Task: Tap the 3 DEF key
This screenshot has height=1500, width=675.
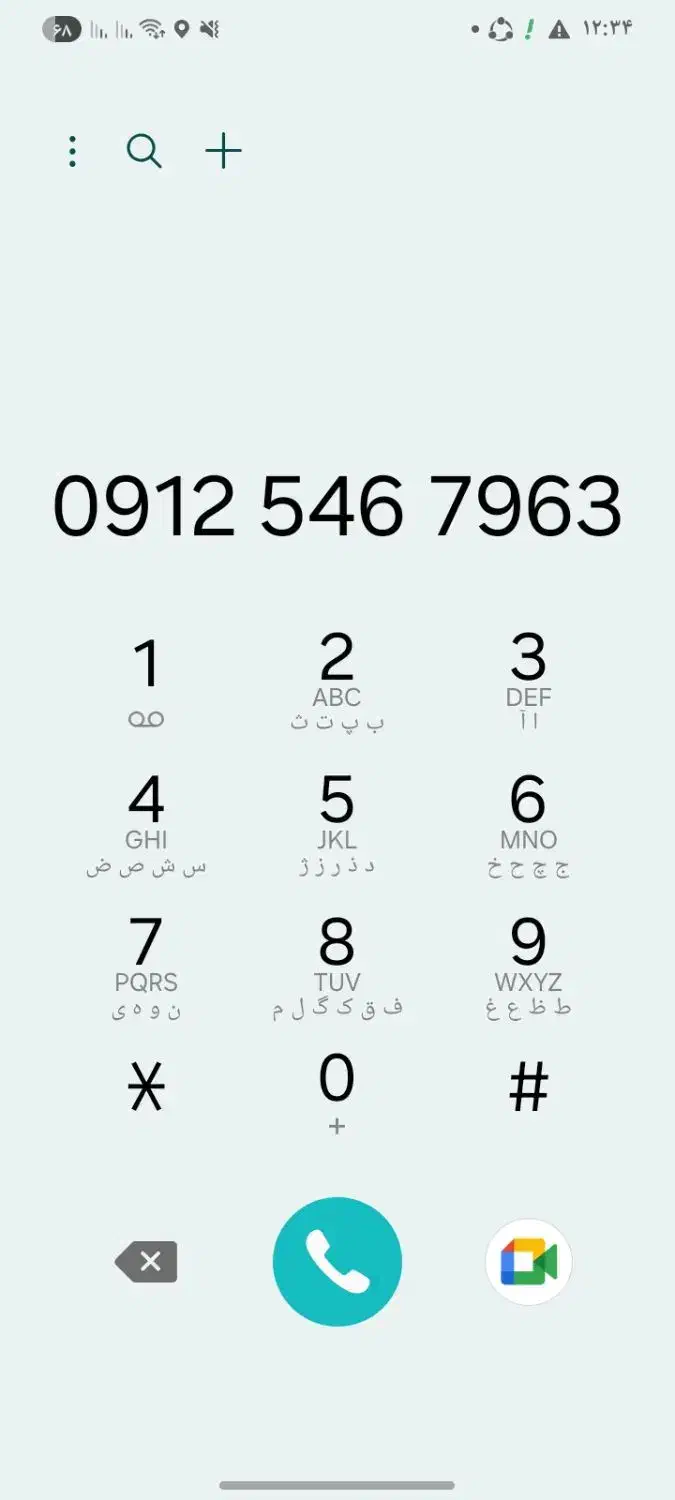Action: [528, 680]
